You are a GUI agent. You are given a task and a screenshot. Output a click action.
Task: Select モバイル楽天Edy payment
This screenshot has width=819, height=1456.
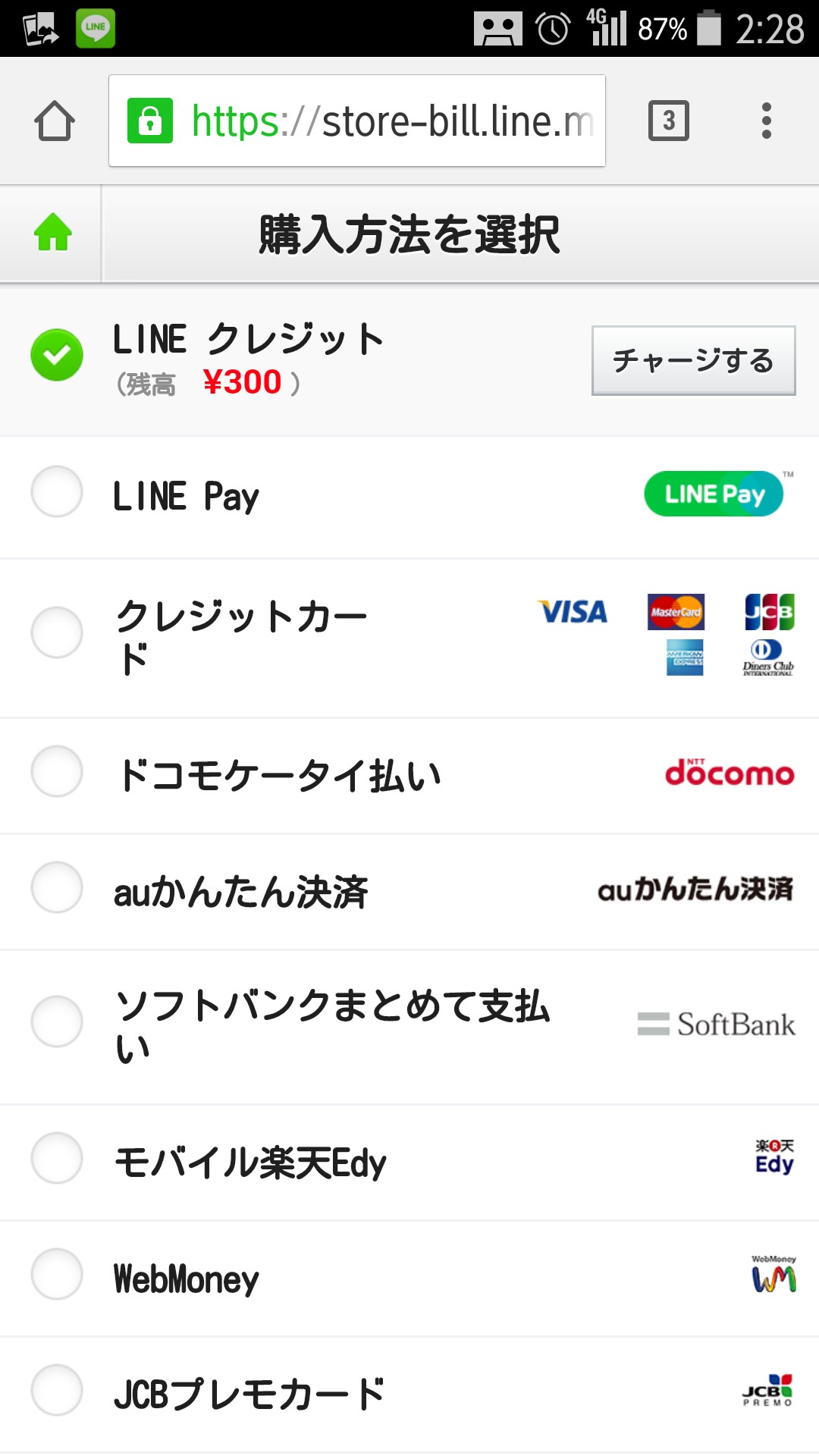pos(57,1158)
